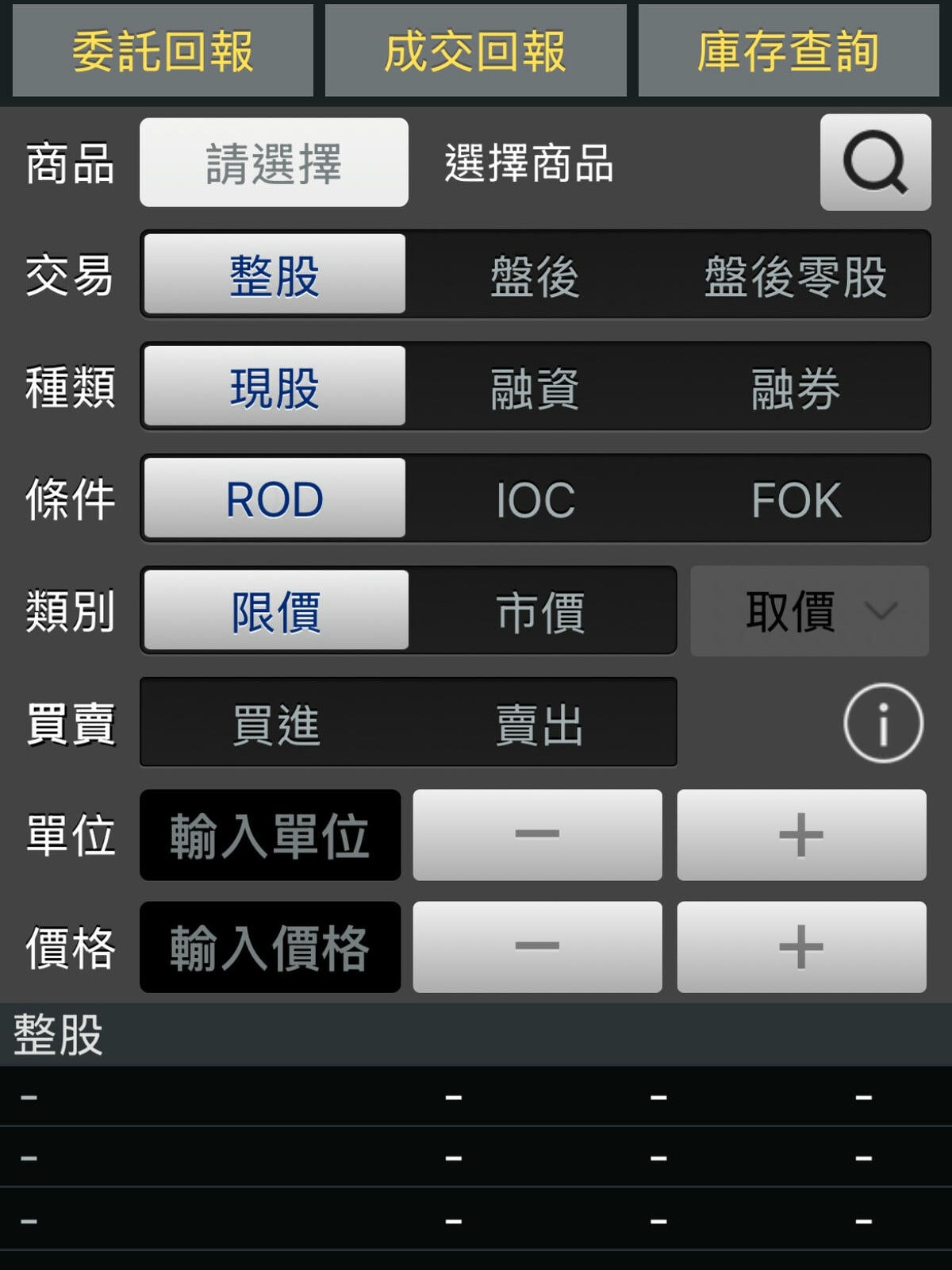Focus the 輸入價格 price field
This screenshot has height=1270, width=952.
coord(270,947)
